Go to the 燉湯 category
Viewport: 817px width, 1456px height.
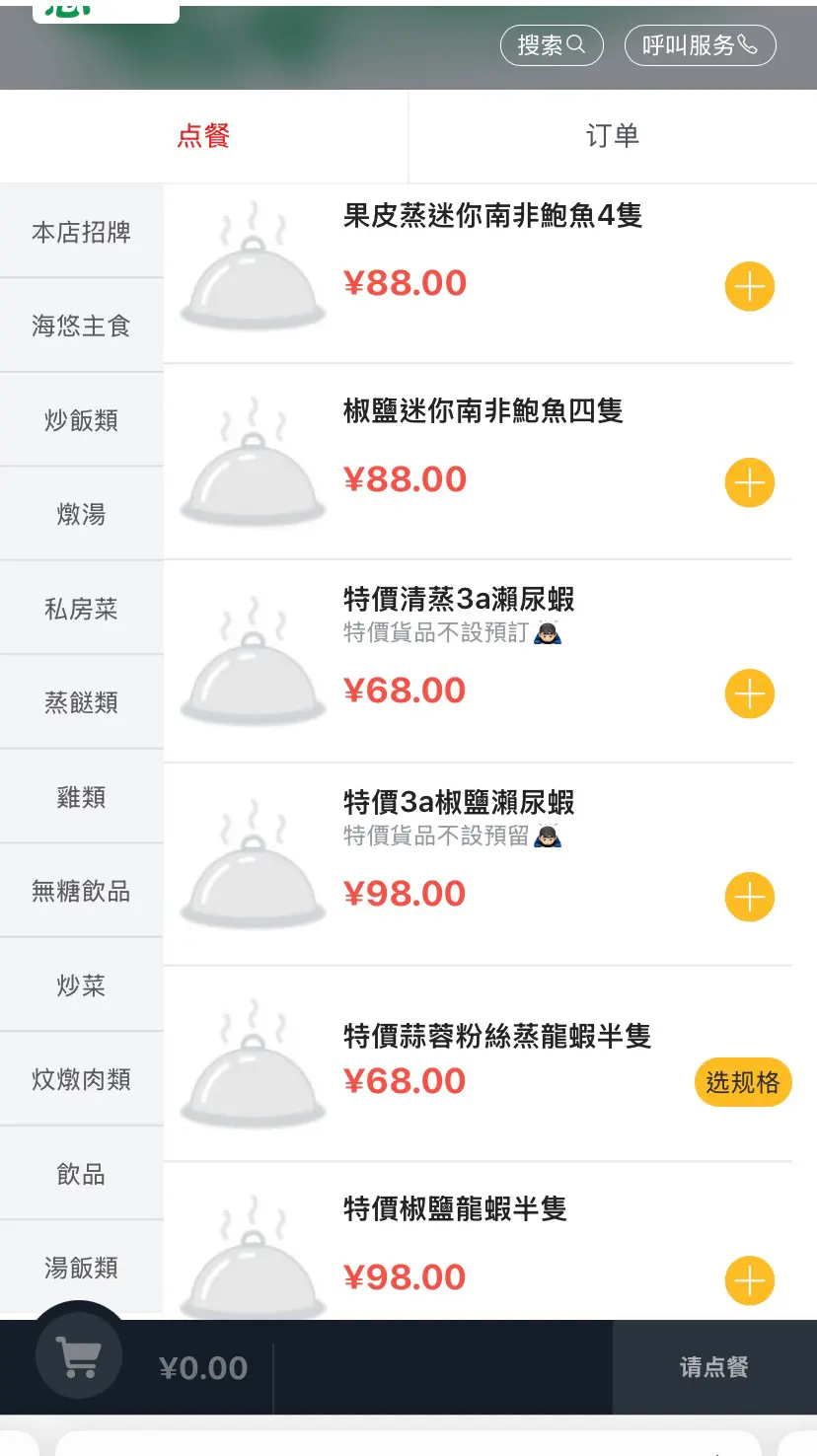pos(81,514)
